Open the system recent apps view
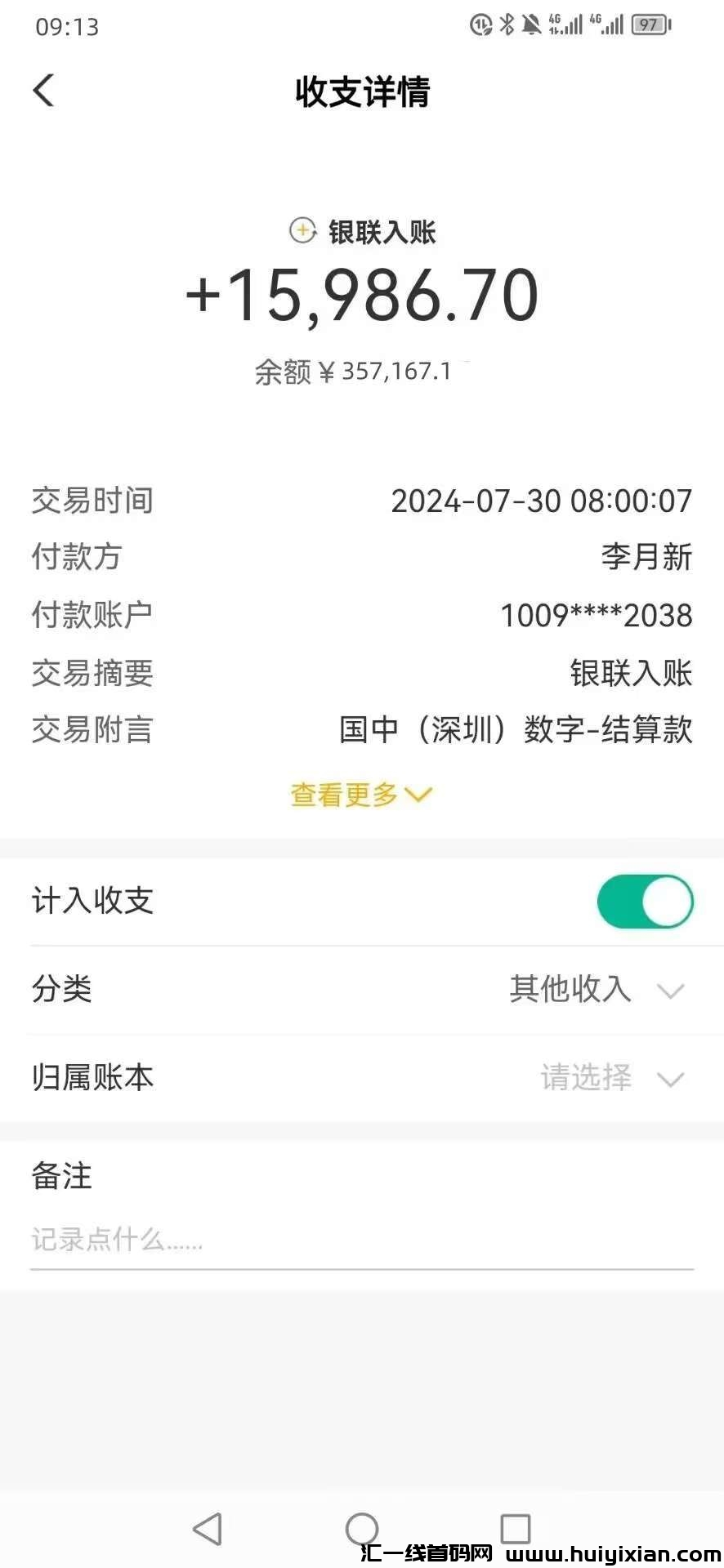This screenshot has width=724, height=1568. tap(515, 1529)
